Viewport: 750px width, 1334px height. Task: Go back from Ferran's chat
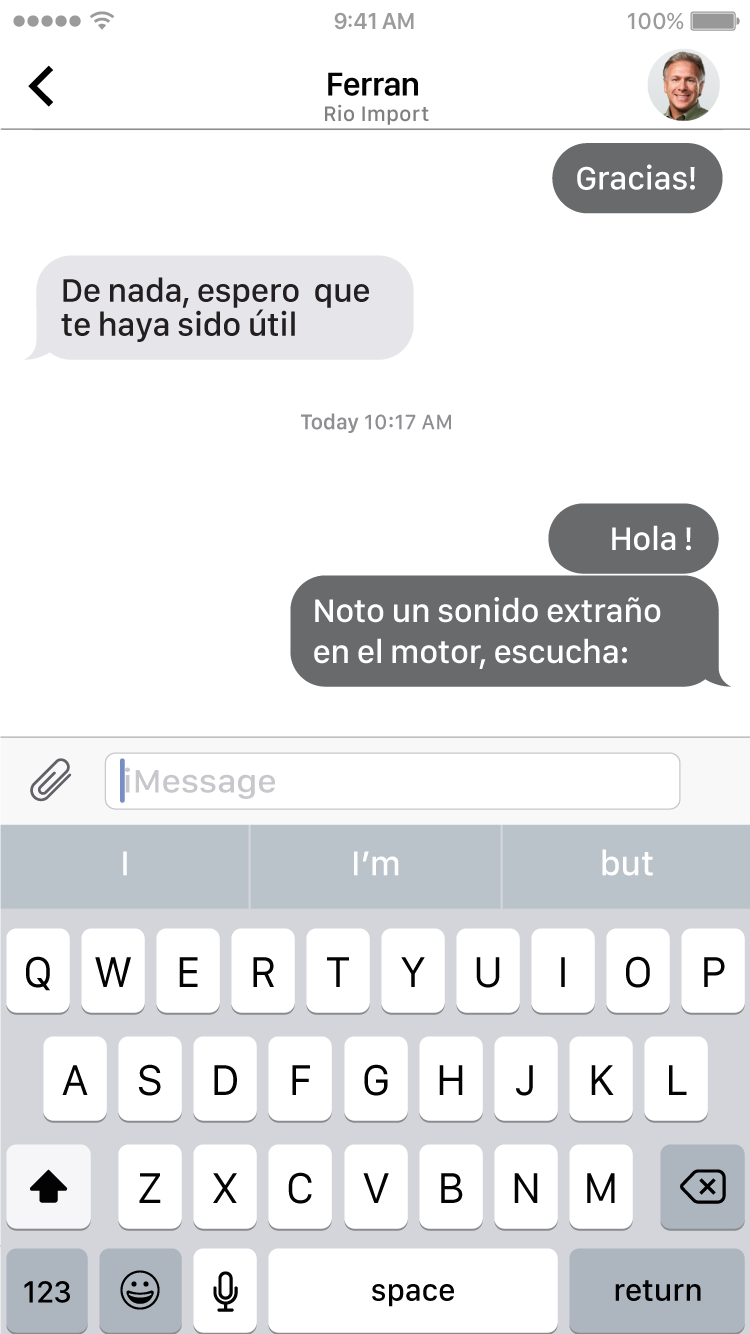click(x=42, y=86)
